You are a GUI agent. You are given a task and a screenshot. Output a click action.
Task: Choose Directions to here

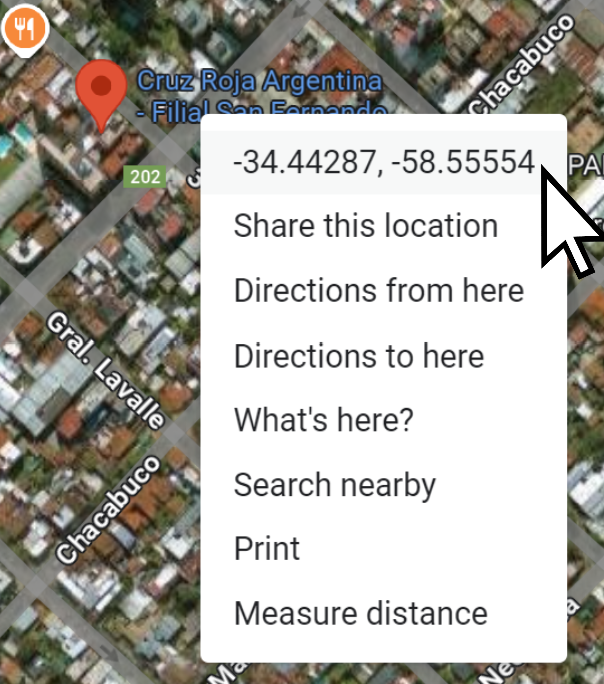point(358,356)
